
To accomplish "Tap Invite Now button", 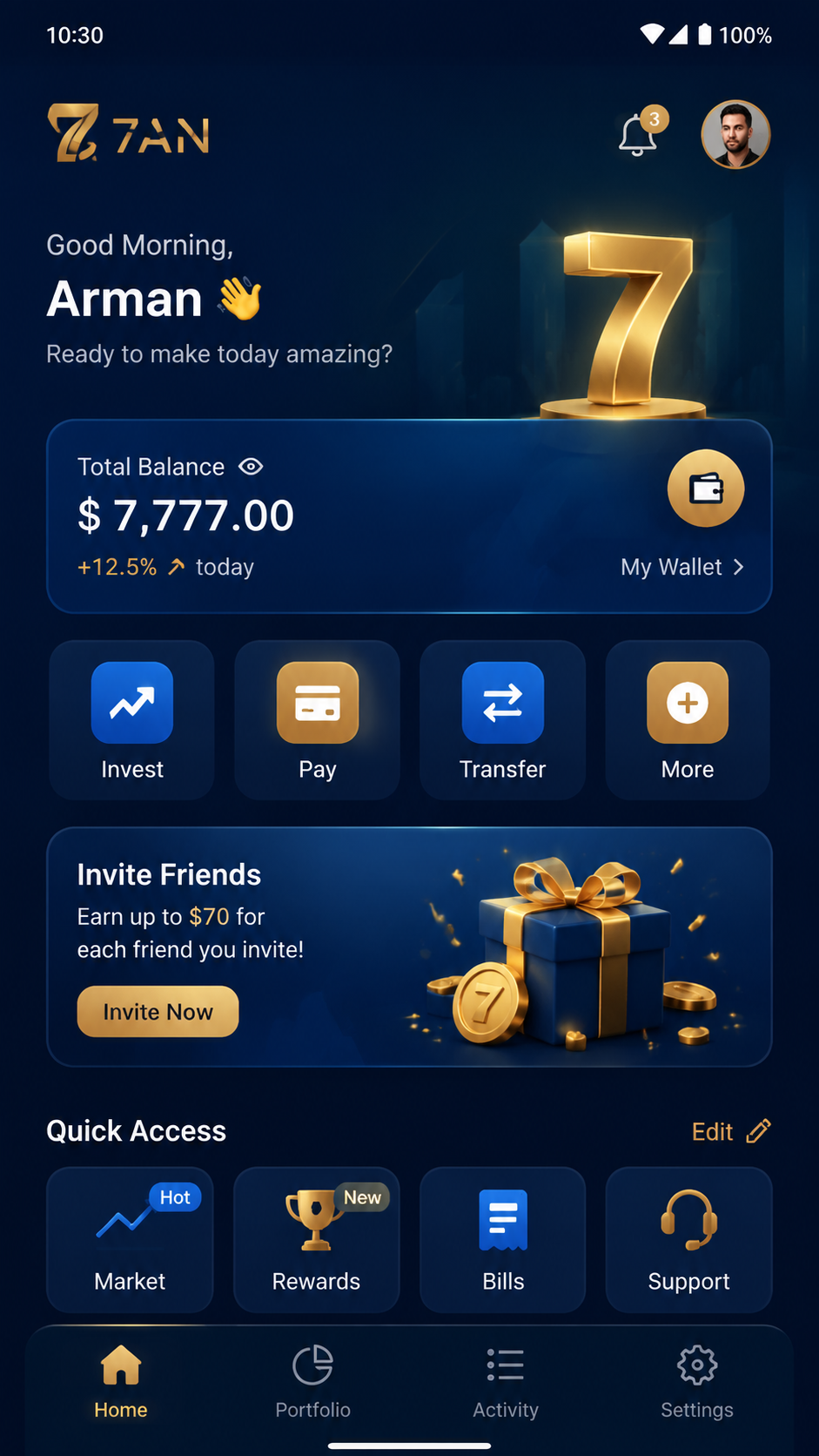I will pyautogui.click(x=158, y=1011).
